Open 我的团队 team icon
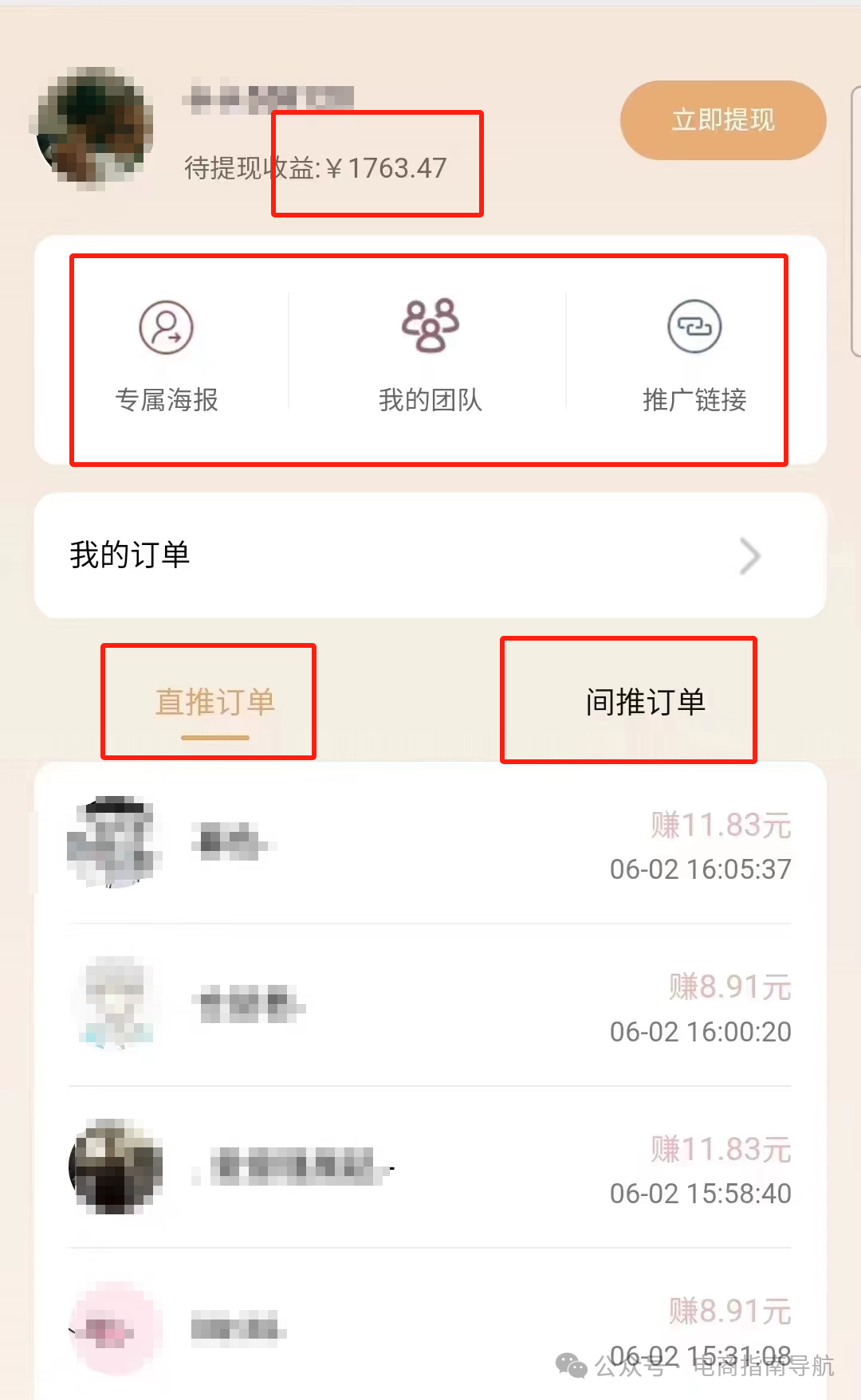The image size is (861, 1400). coord(431,325)
